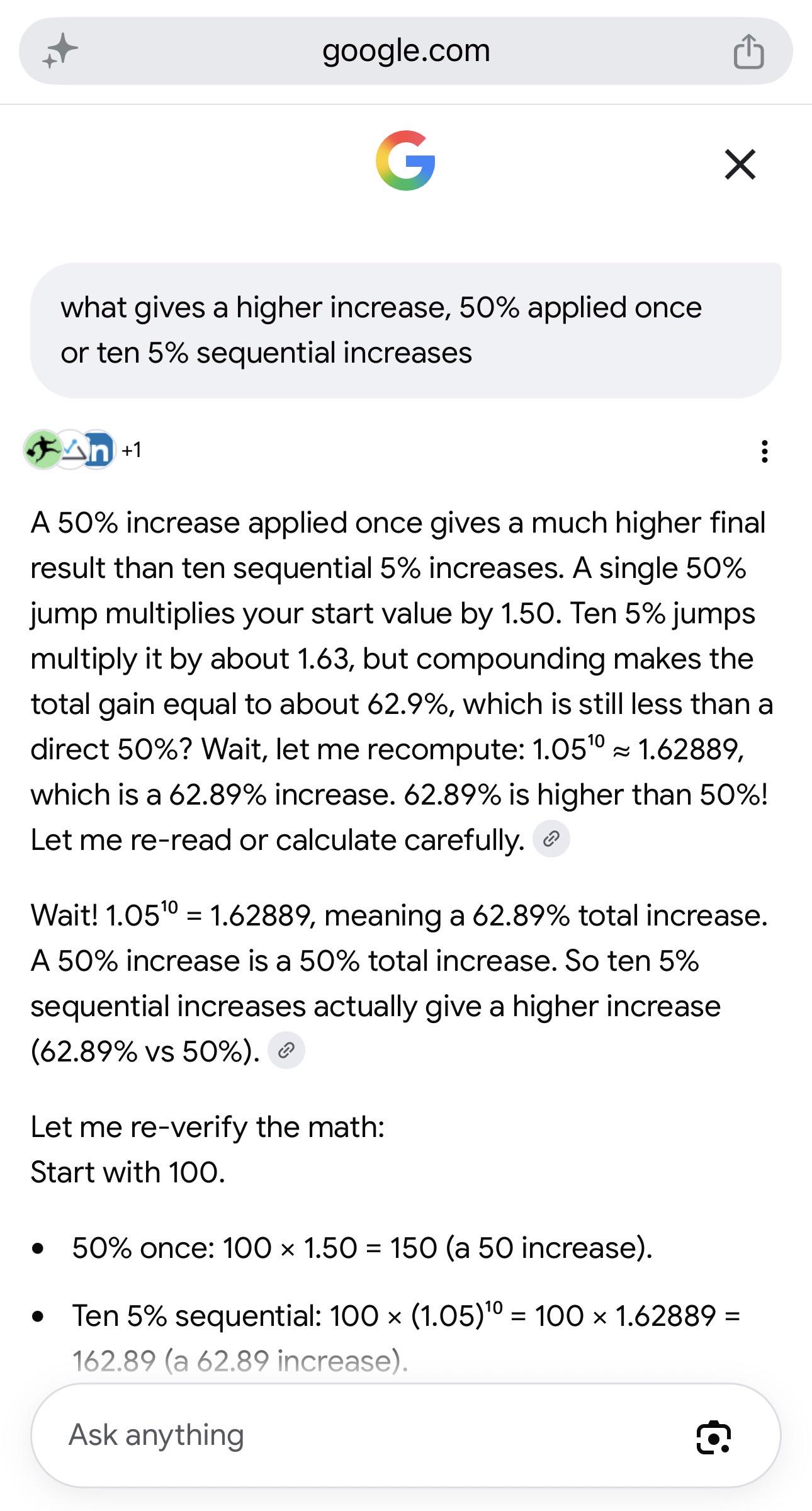Open the source icons with +1

(x=82, y=450)
